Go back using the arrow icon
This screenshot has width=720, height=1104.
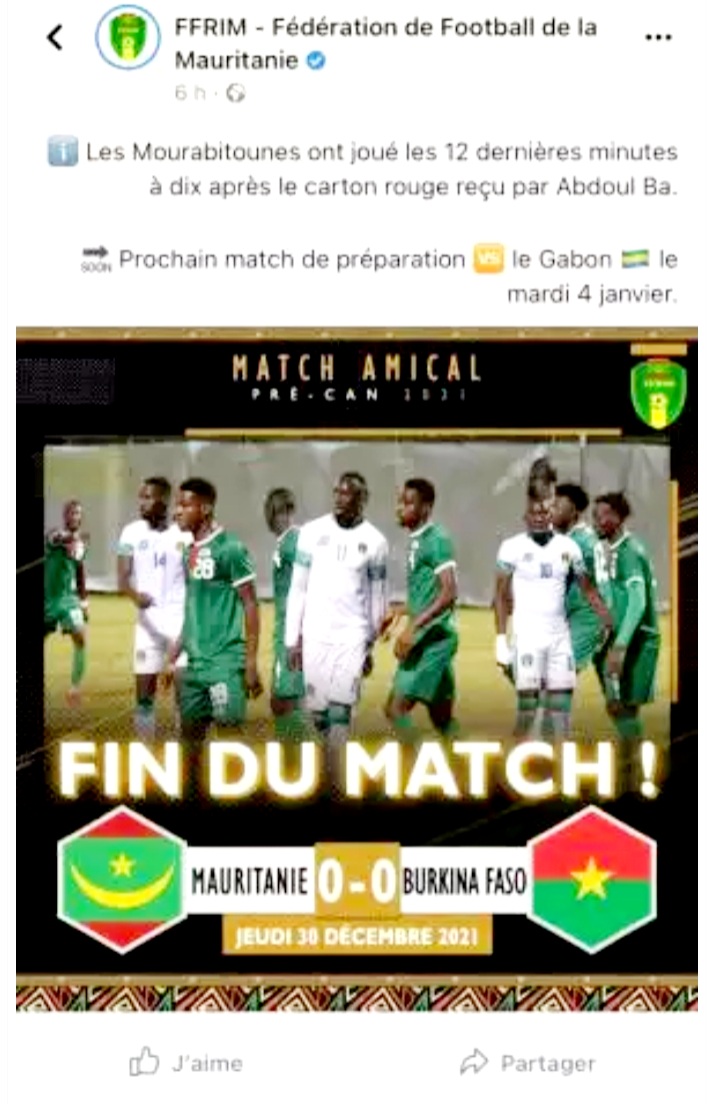(x=55, y=38)
